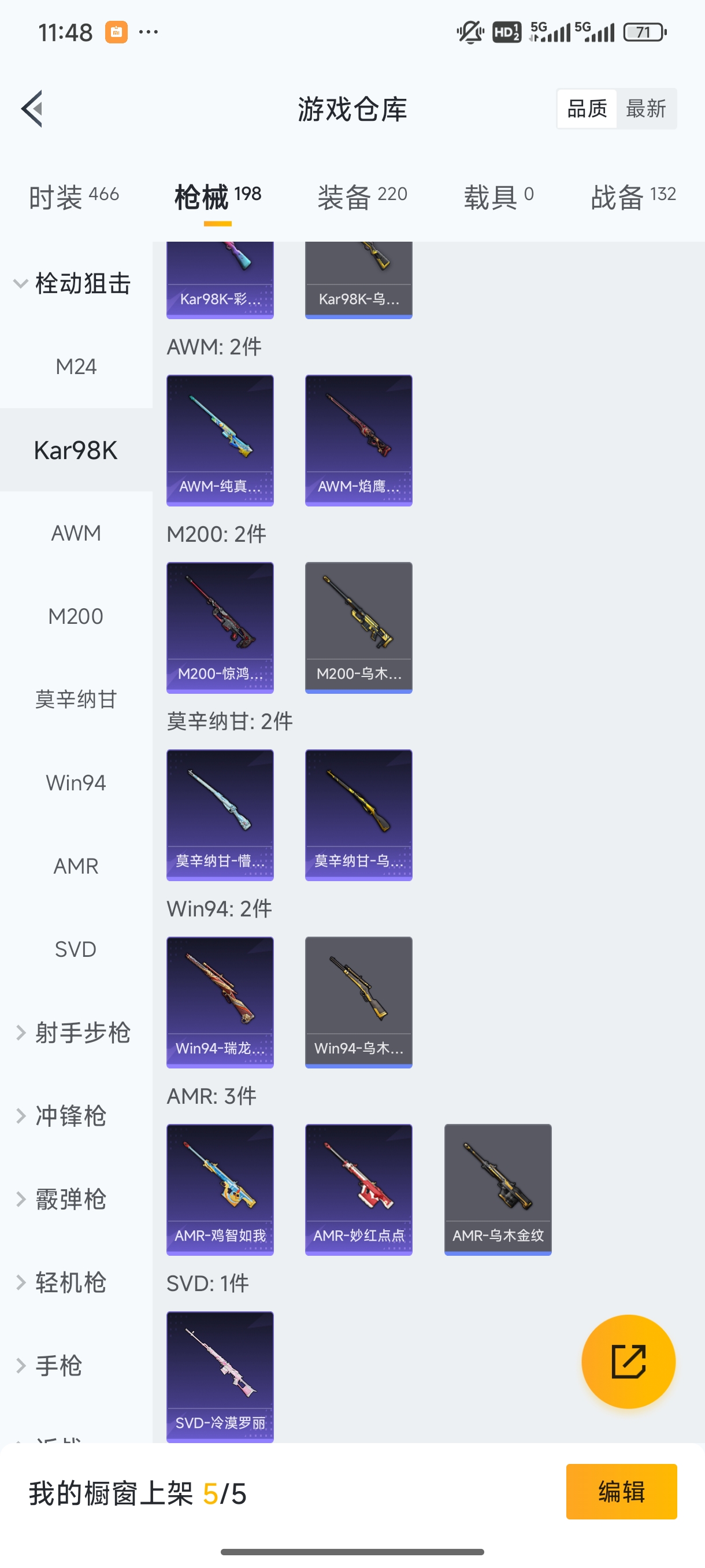The height and width of the screenshot is (1568, 705).
Task: Tap the back arrow to leave the warehouse
Action: [x=32, y=108]
